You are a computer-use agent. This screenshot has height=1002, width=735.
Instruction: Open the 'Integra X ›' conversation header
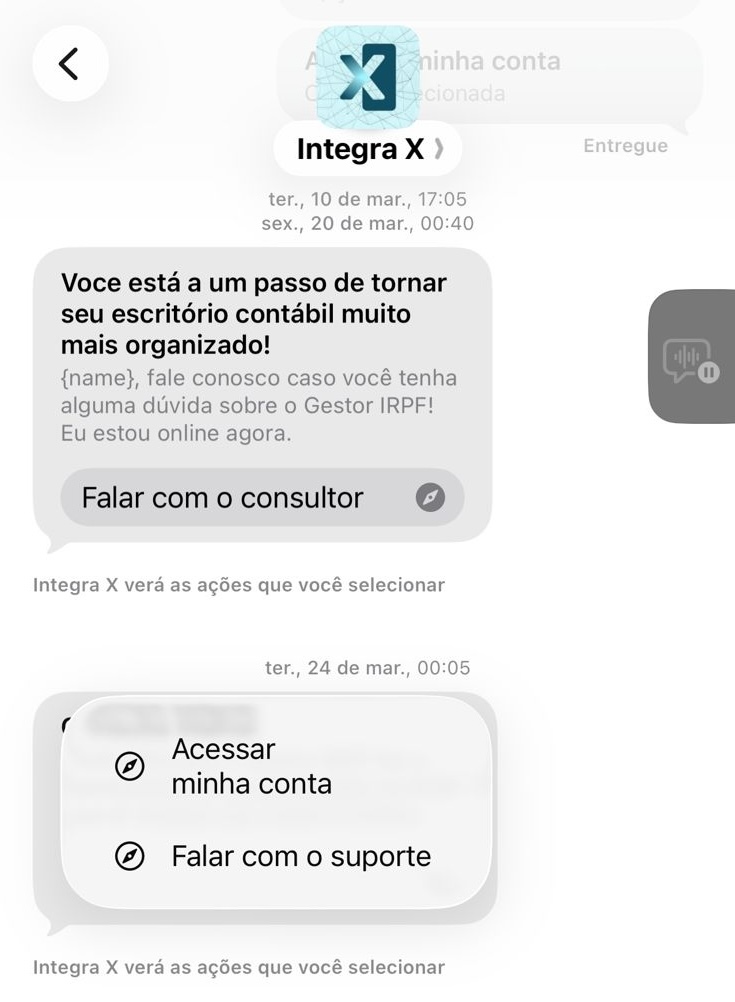[367, 146]
